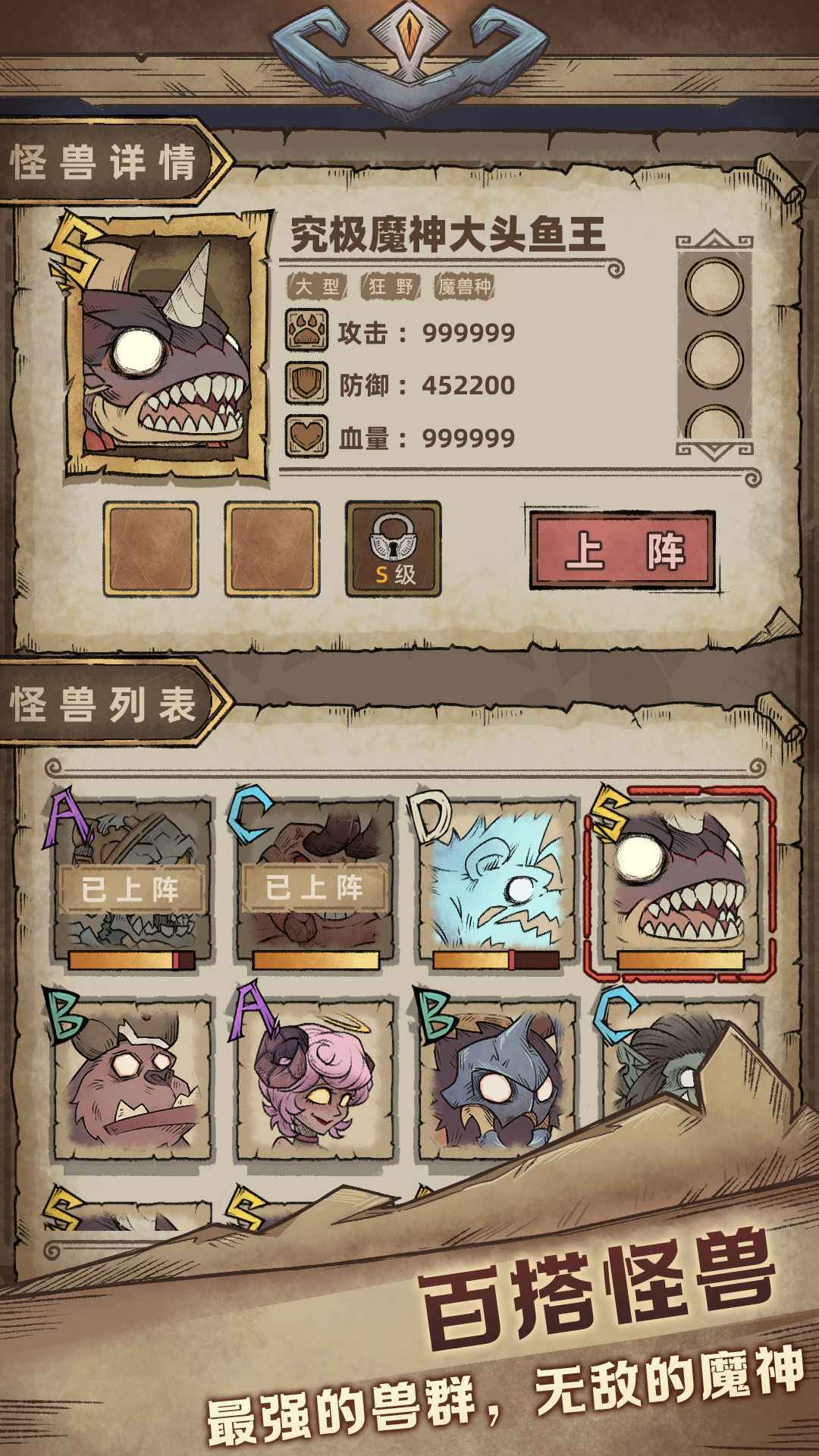Screen dimensions: 819x1456
Task: Click the defense shield stat icon
Action: [x=307, y=384]
